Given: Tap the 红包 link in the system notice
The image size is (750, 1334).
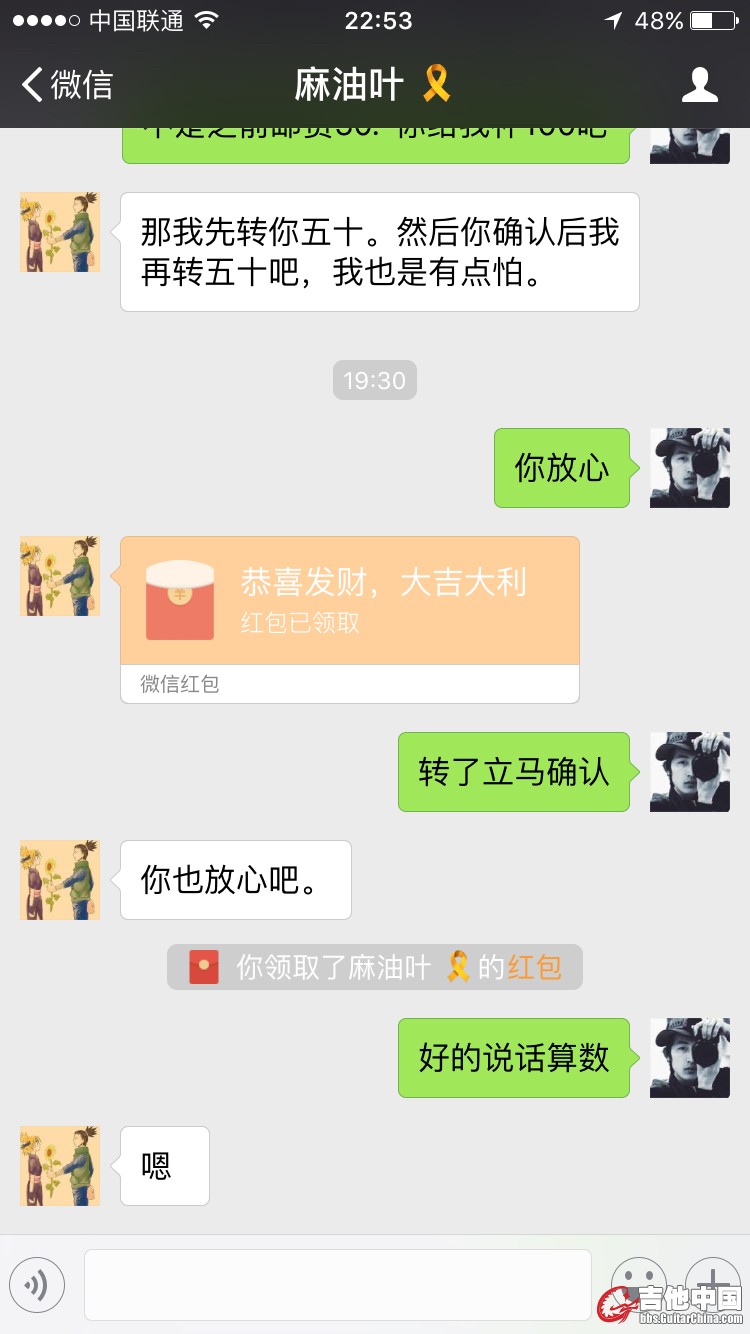Looking at the screenshot, I should pyautogui.click(x=534, y=967).
